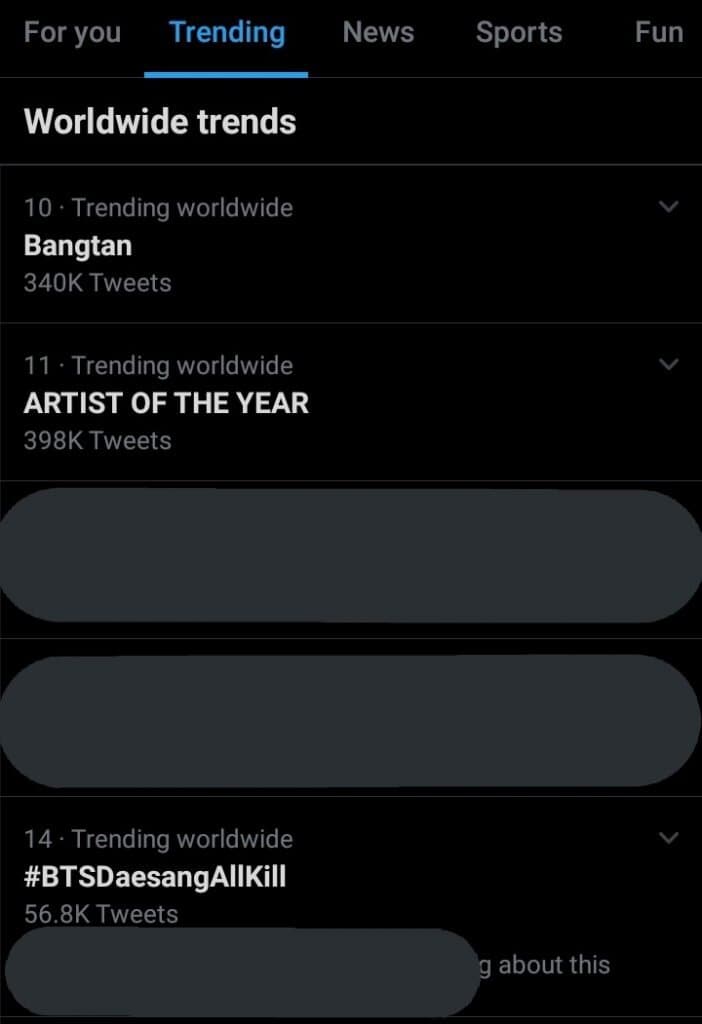Viewport: 702px width, 1024px height.
Task: Switch to the For you tab
Action: pyautogui.click(x=72, y=33)
